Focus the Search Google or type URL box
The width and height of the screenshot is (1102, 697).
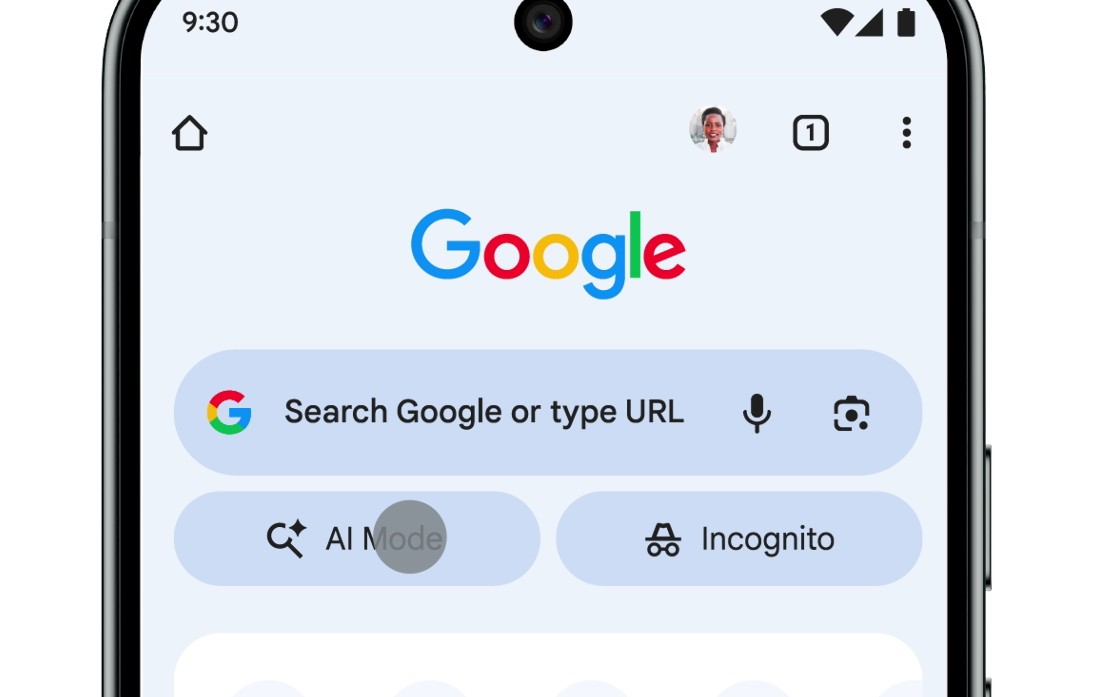click(x=484, y=412)
